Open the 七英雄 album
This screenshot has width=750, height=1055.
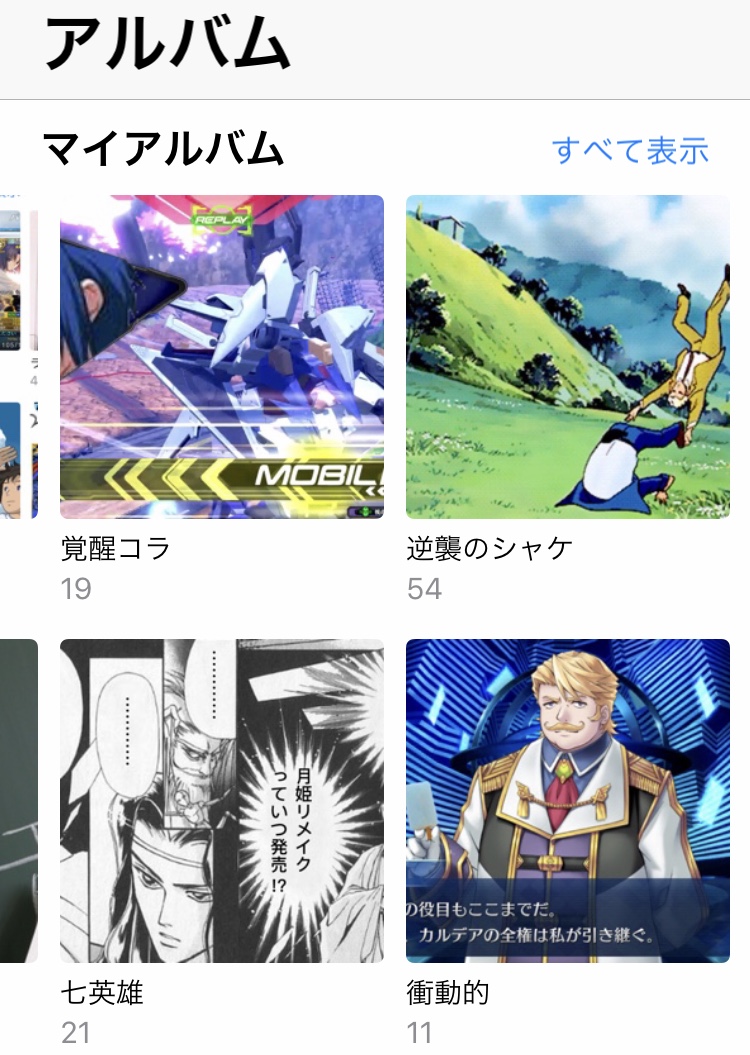tap(222, 801)
